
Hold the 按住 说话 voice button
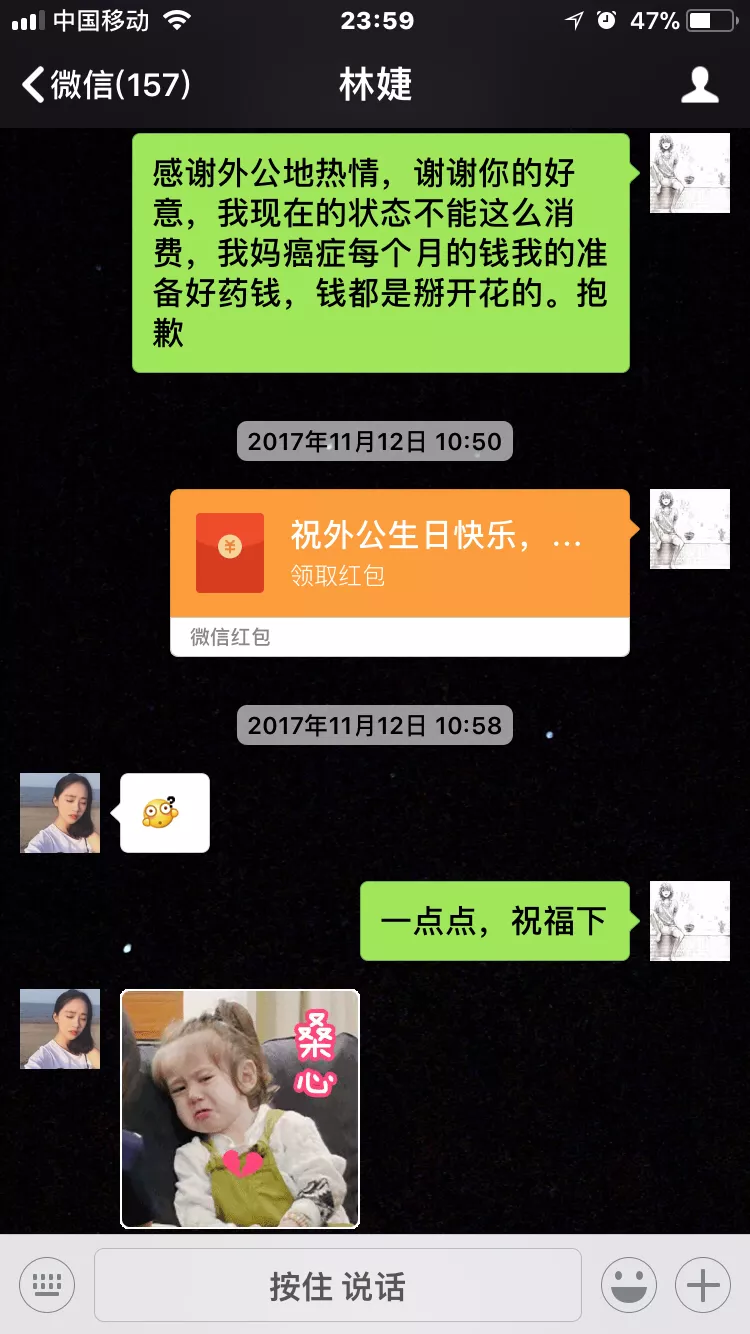tap(338, 1286)
